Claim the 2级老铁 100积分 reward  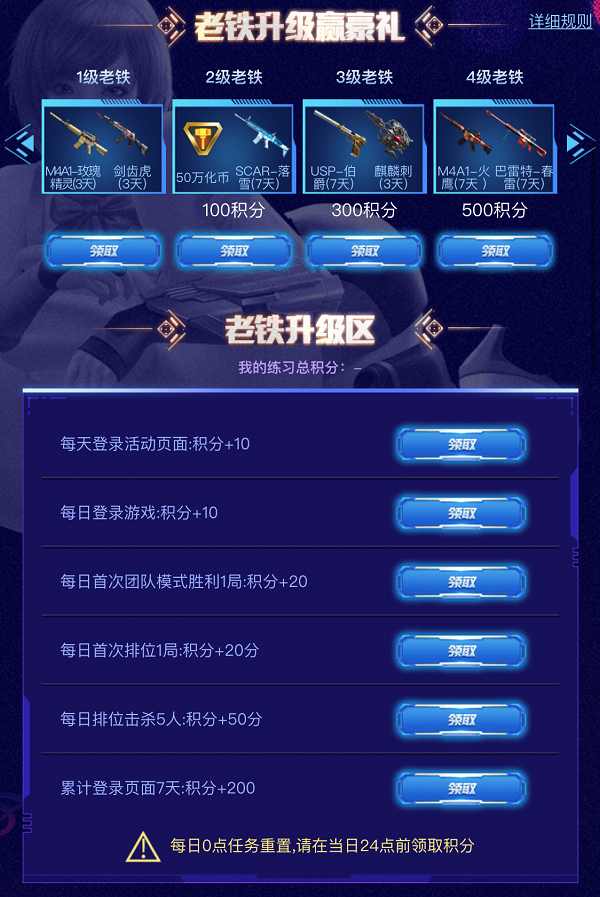coord(233,250)
